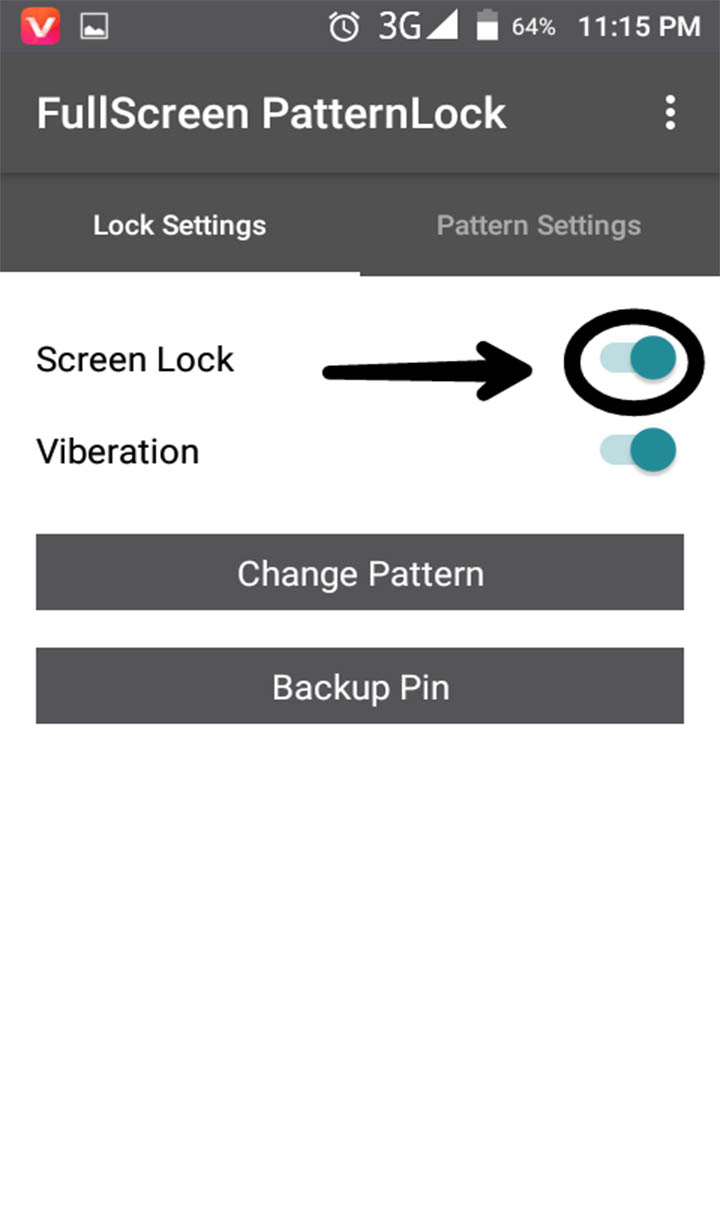Open the overflow menu
The width and height of the screenshot is (720, 1229).
click(x=670, y=113)
